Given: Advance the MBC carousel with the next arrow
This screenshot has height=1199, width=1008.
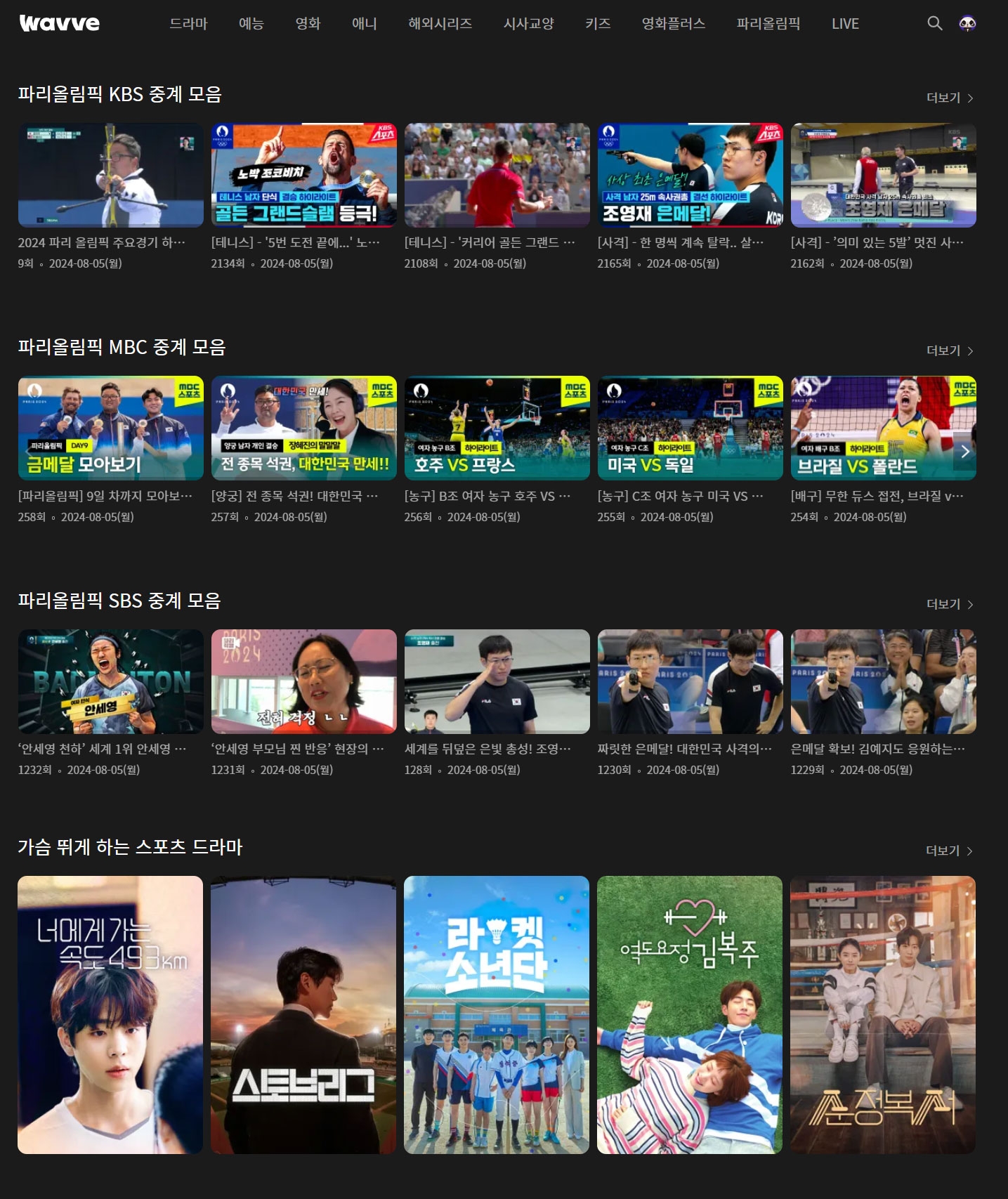Looking at the screenshot, I should coord(964,452).
